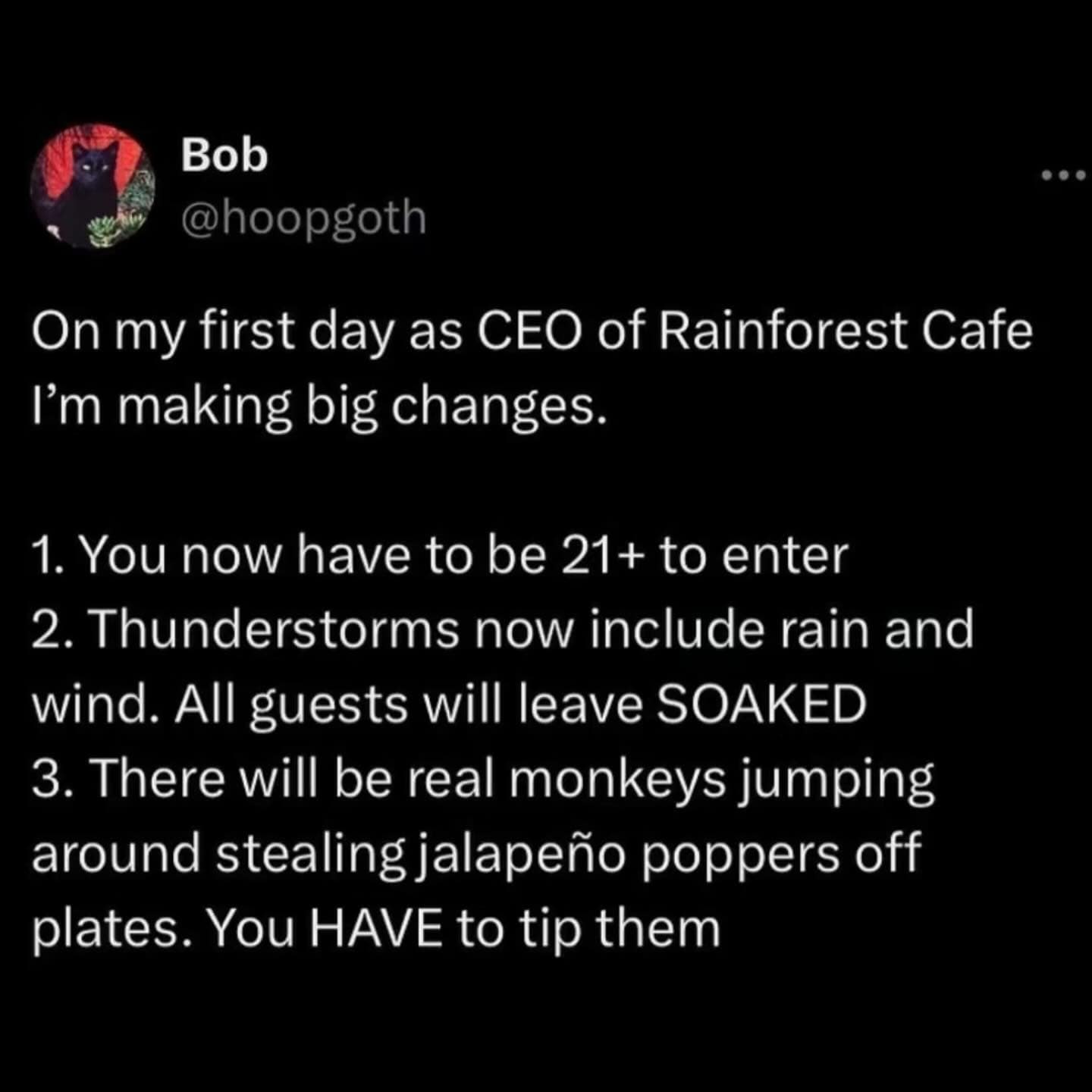Screen dimensions: 1092x1092
Task: Visit the @hoopgoth profile handle
Action: coord(303,218)
